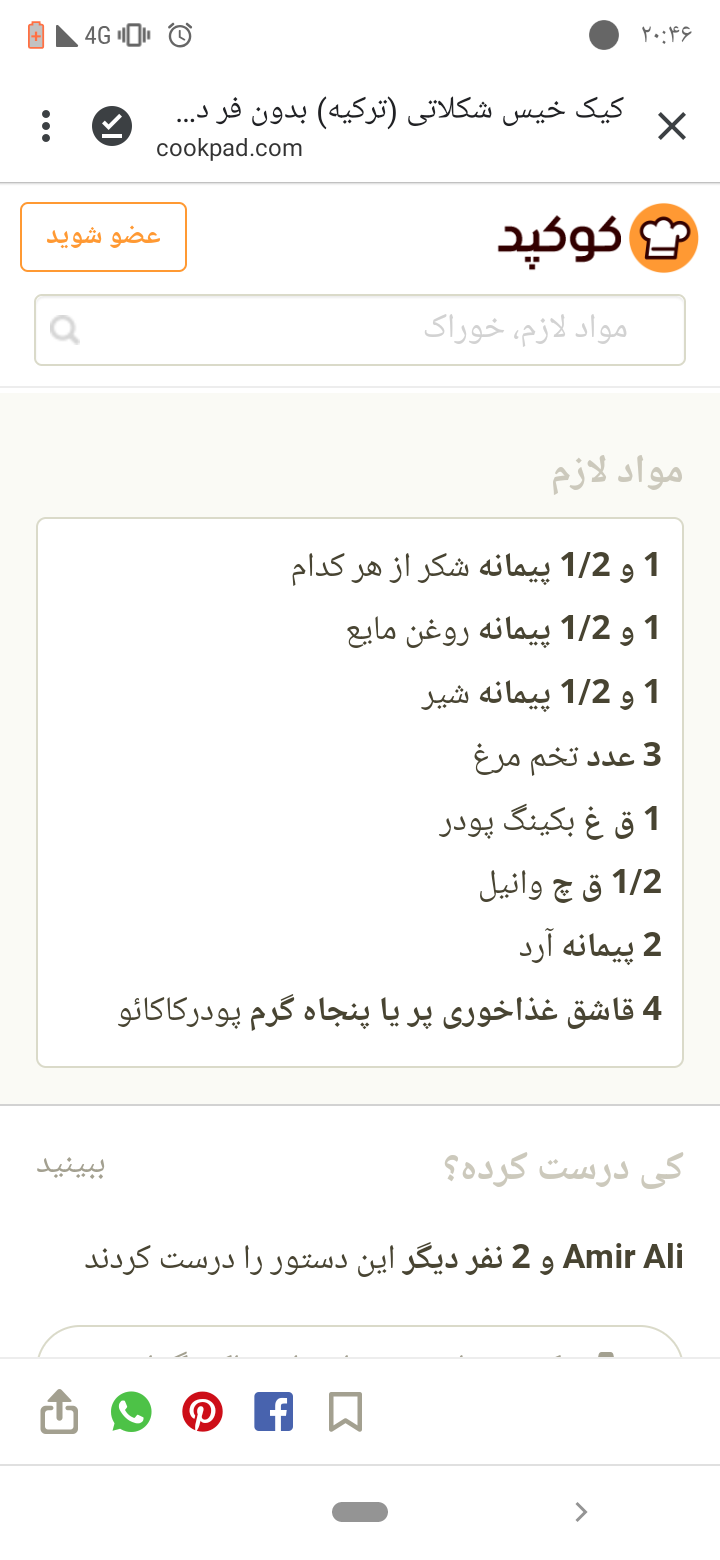720x1560 pixels.
Task: Share the recipe via system share icon
Action: click(x=59, y=1412)
